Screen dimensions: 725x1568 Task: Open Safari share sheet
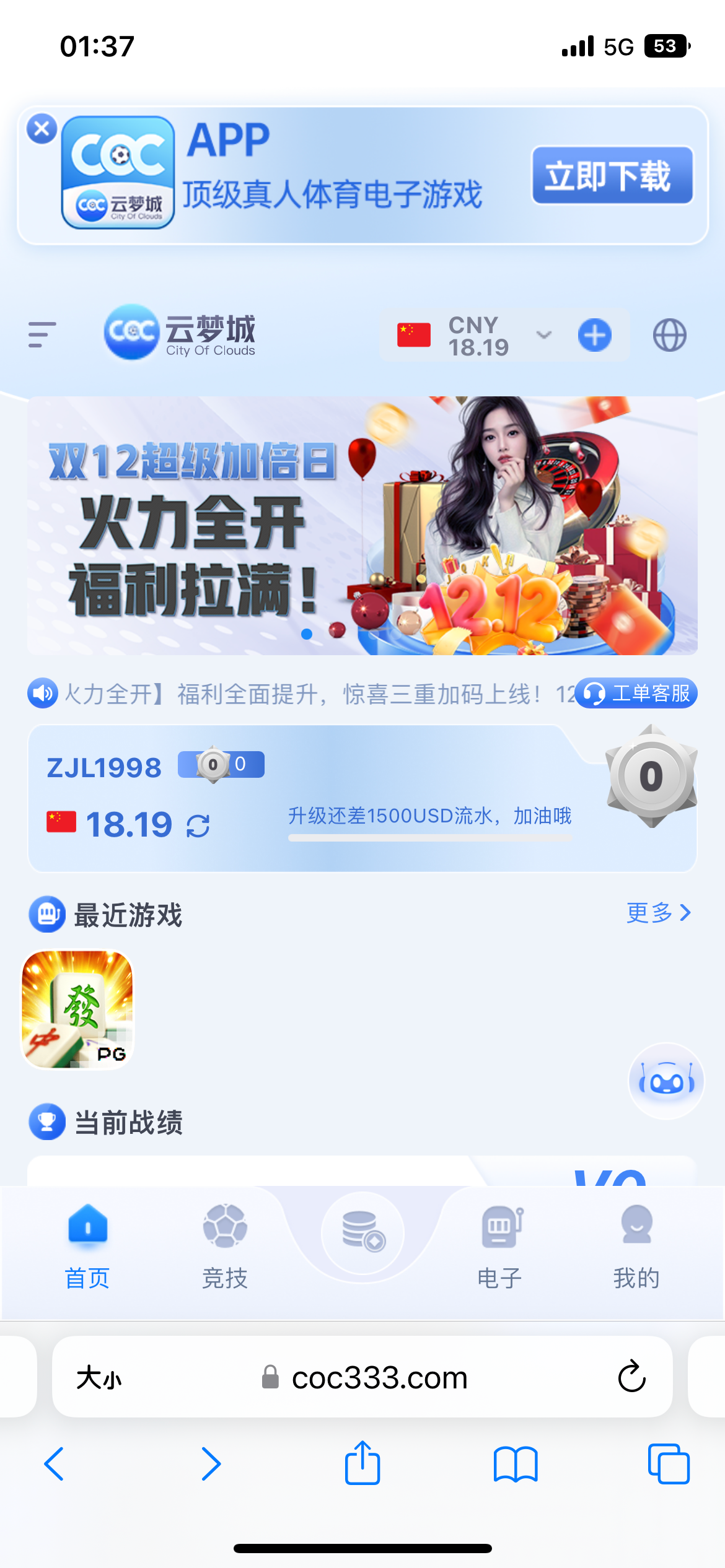click(x=362, y=1463)
